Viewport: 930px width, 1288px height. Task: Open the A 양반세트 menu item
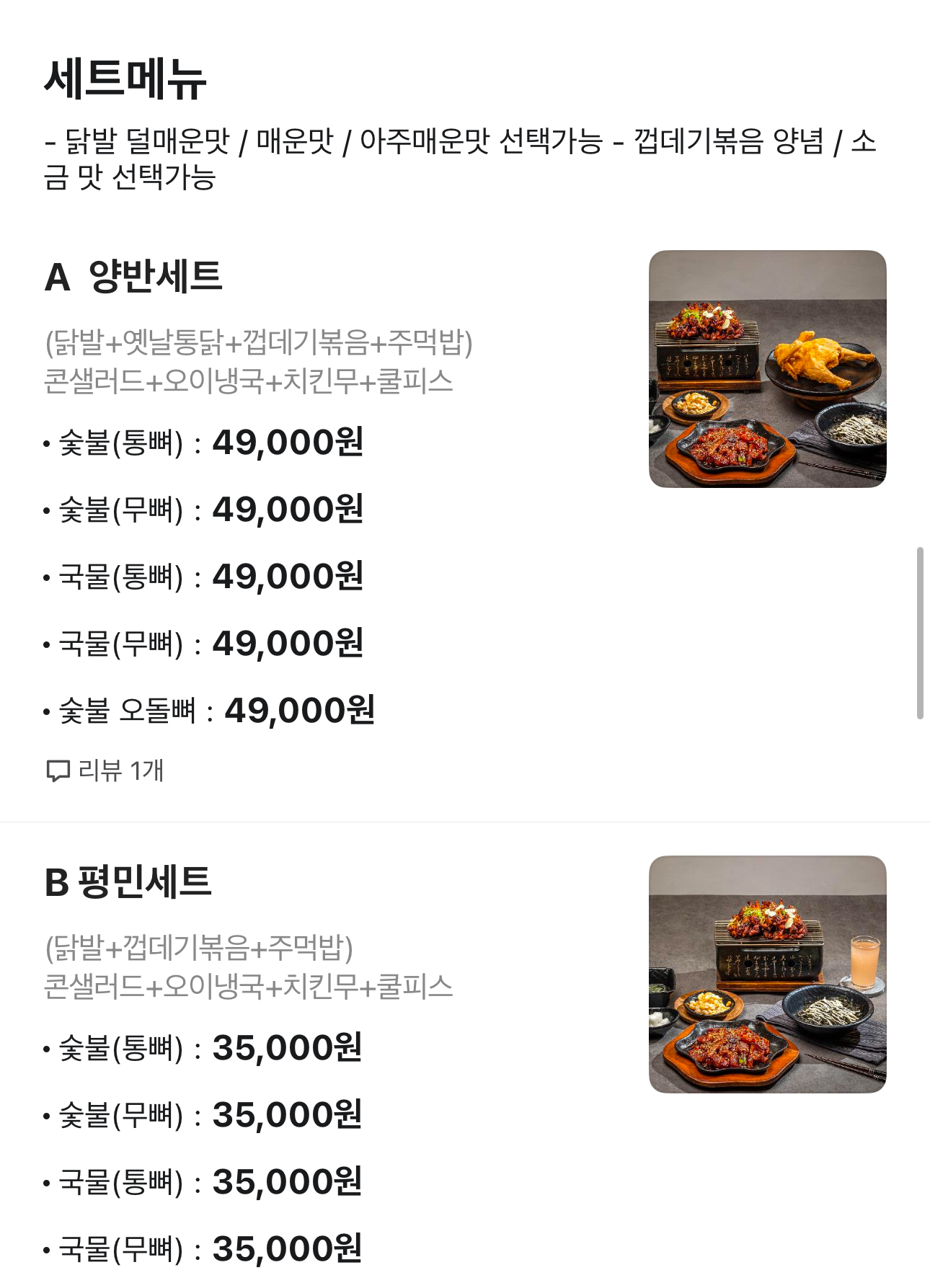[x=133, y=277]
